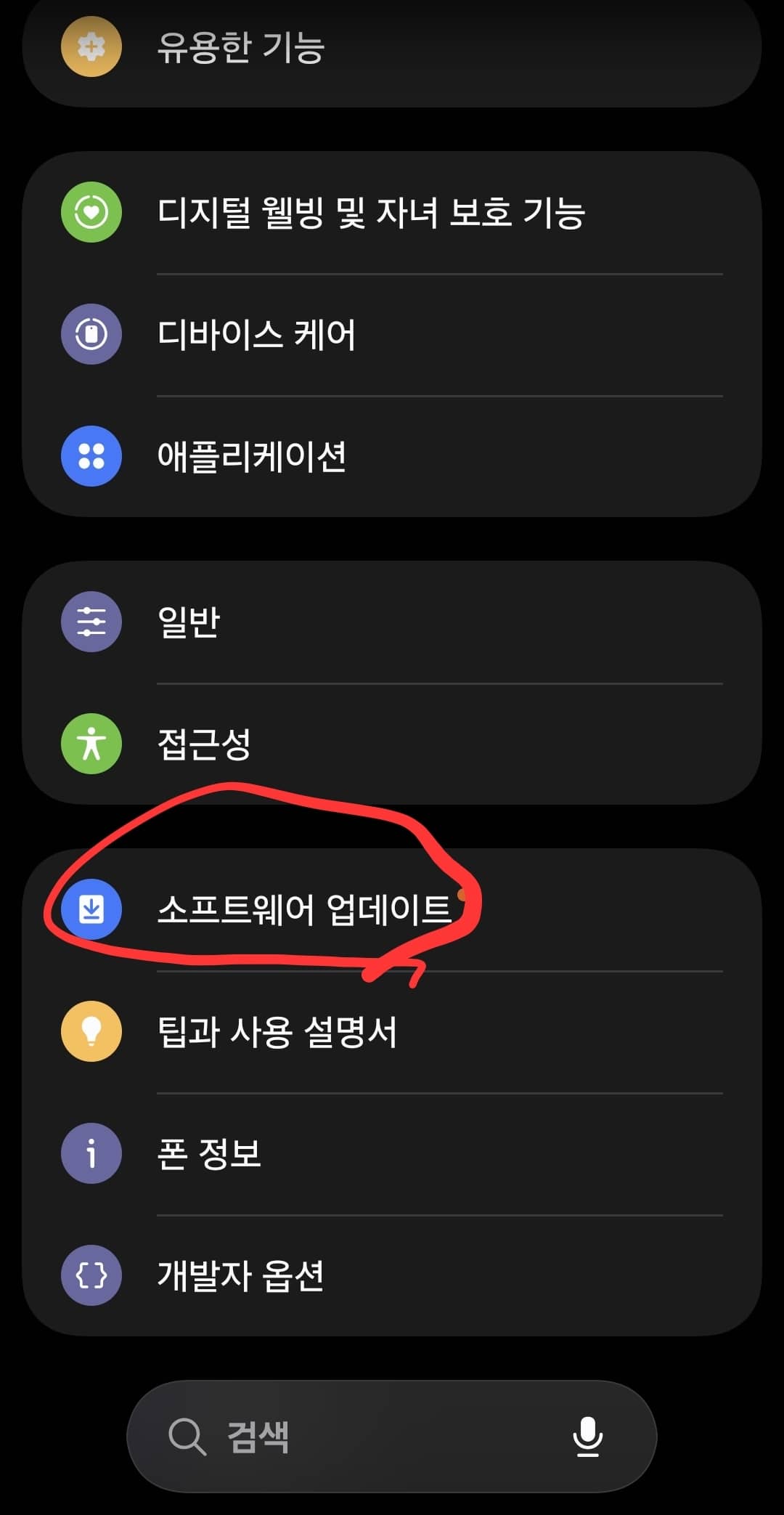Viewport: 784px width, 1515px height.
Task: Tap the blue software update download icon
Action: point(91,911)
